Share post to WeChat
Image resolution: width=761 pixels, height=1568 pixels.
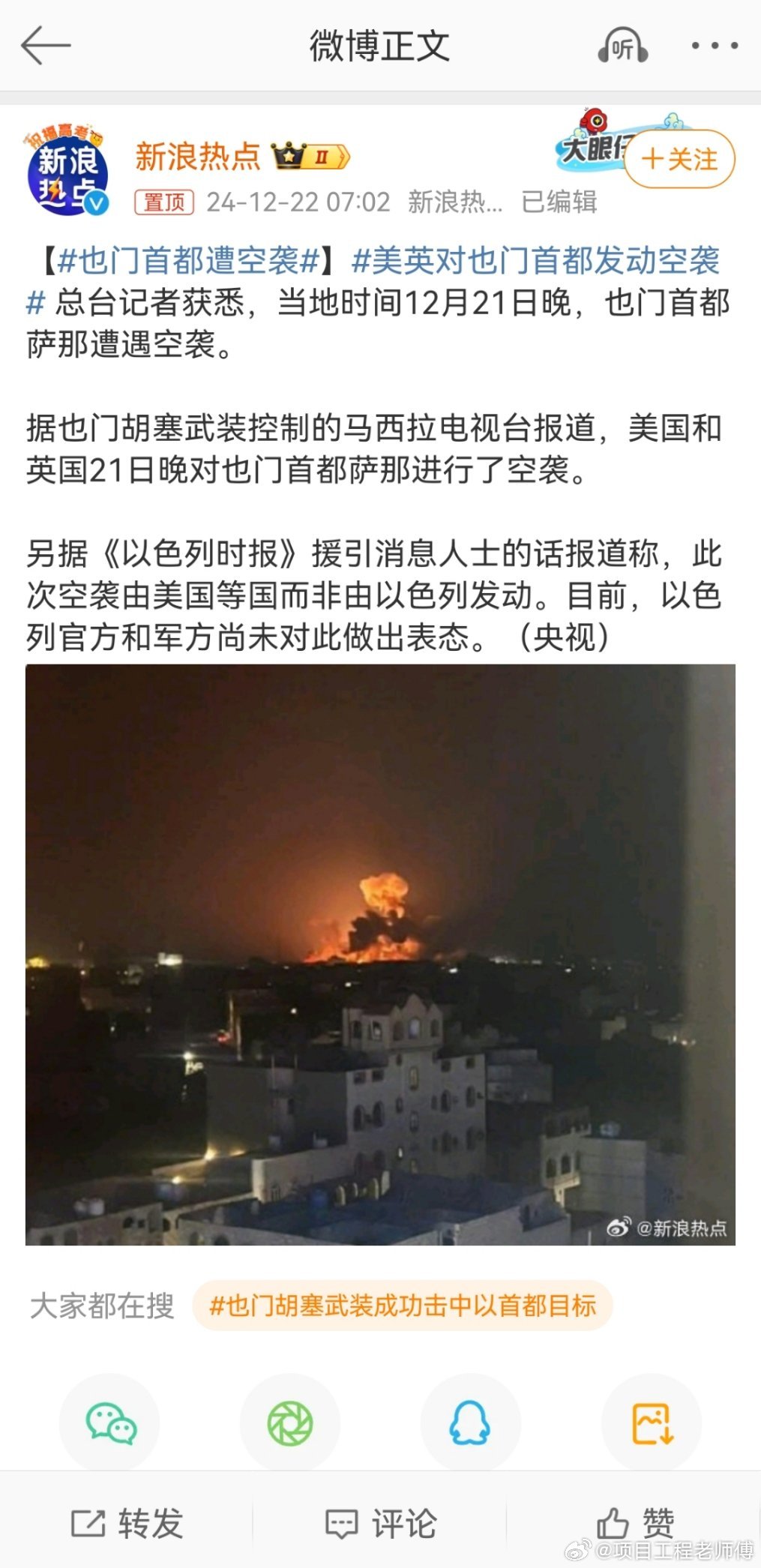pyautogui.click(x=109, y=1423)
